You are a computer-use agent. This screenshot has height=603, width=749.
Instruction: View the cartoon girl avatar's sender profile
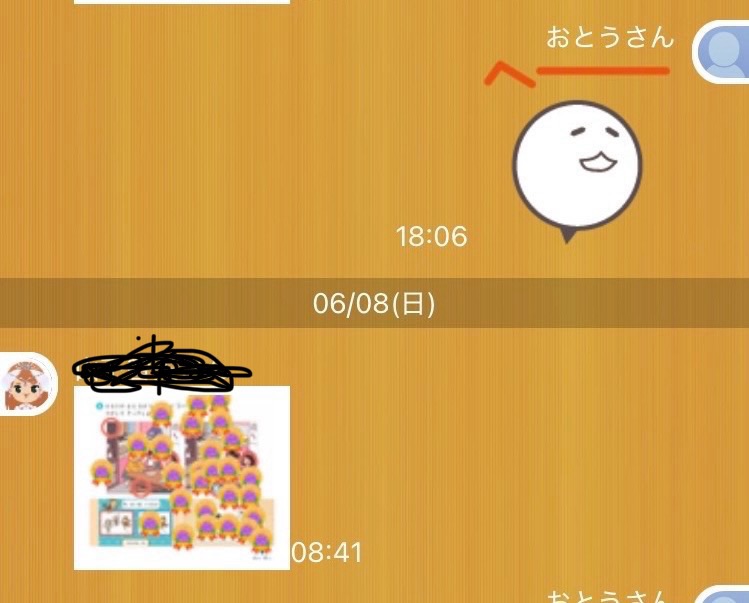[27, 385]
